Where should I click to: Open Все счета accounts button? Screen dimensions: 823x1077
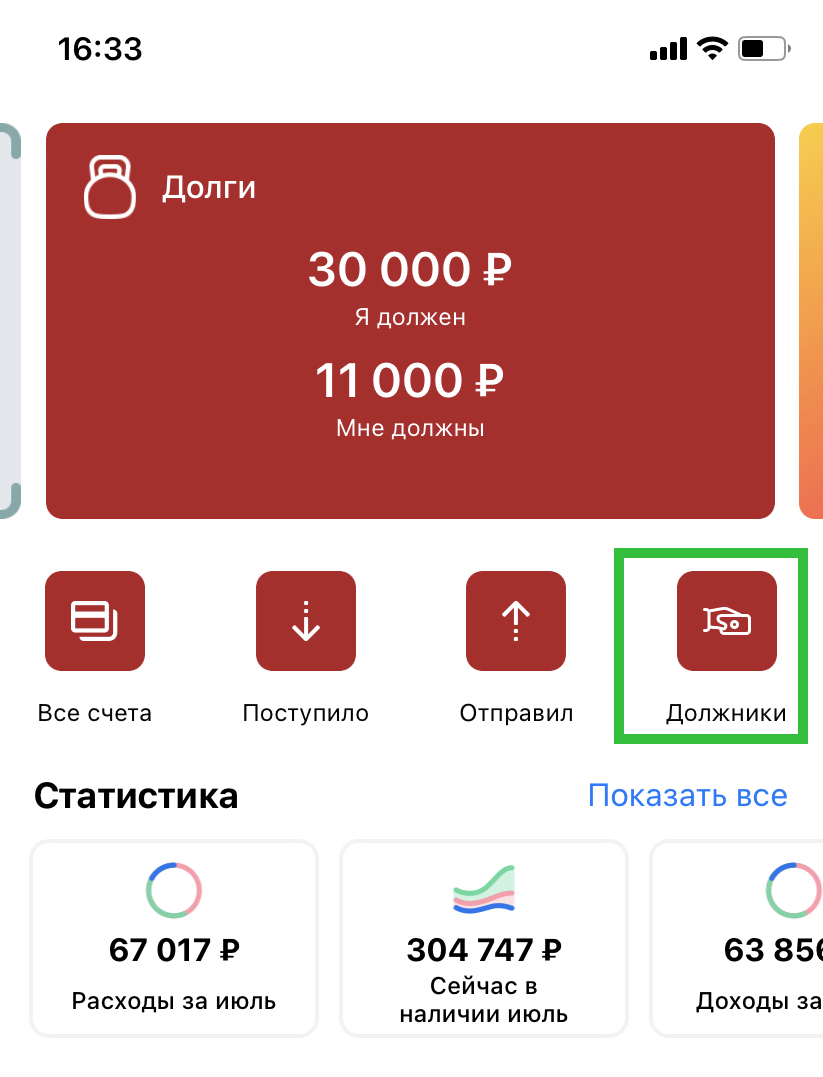[x=95, y=621]
